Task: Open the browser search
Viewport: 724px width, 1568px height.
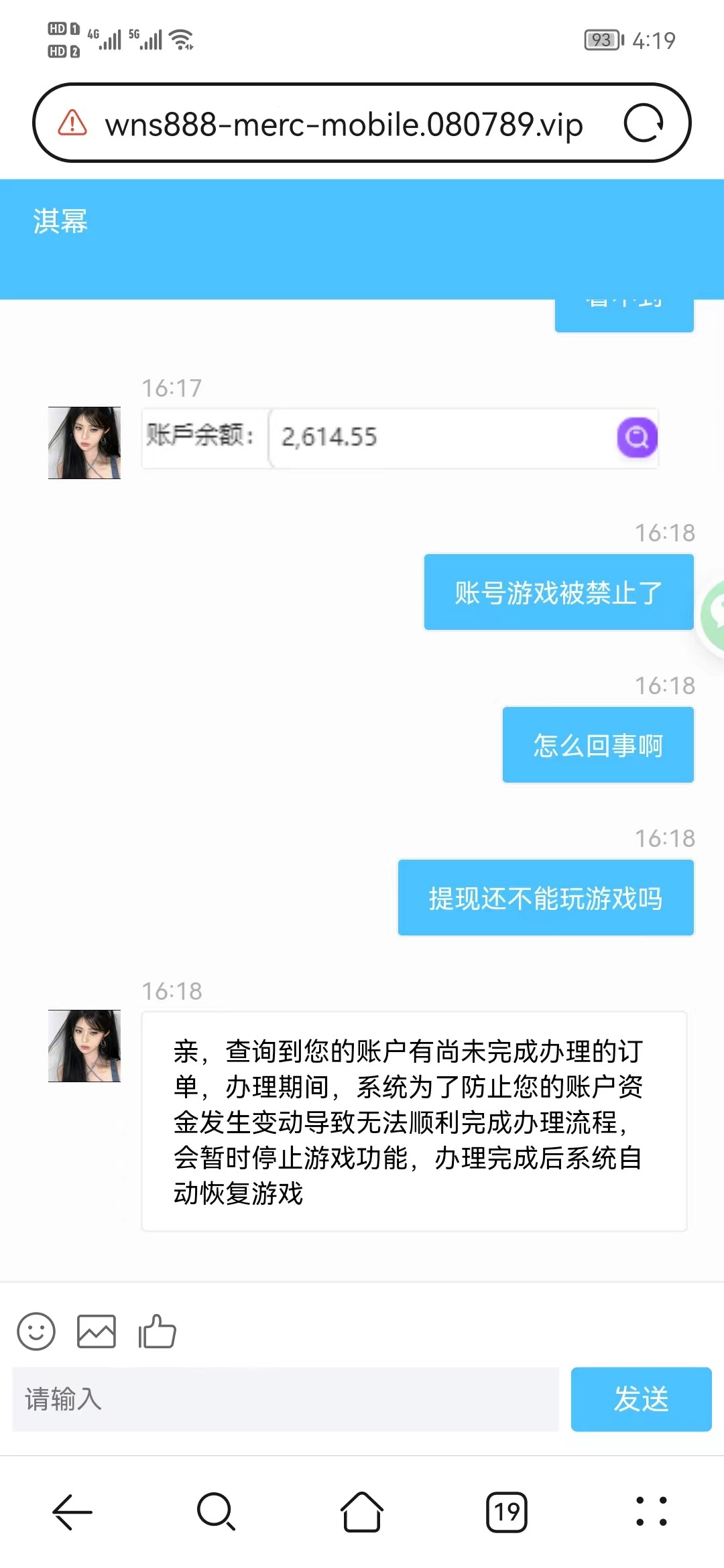Action: click(216, 1512)
